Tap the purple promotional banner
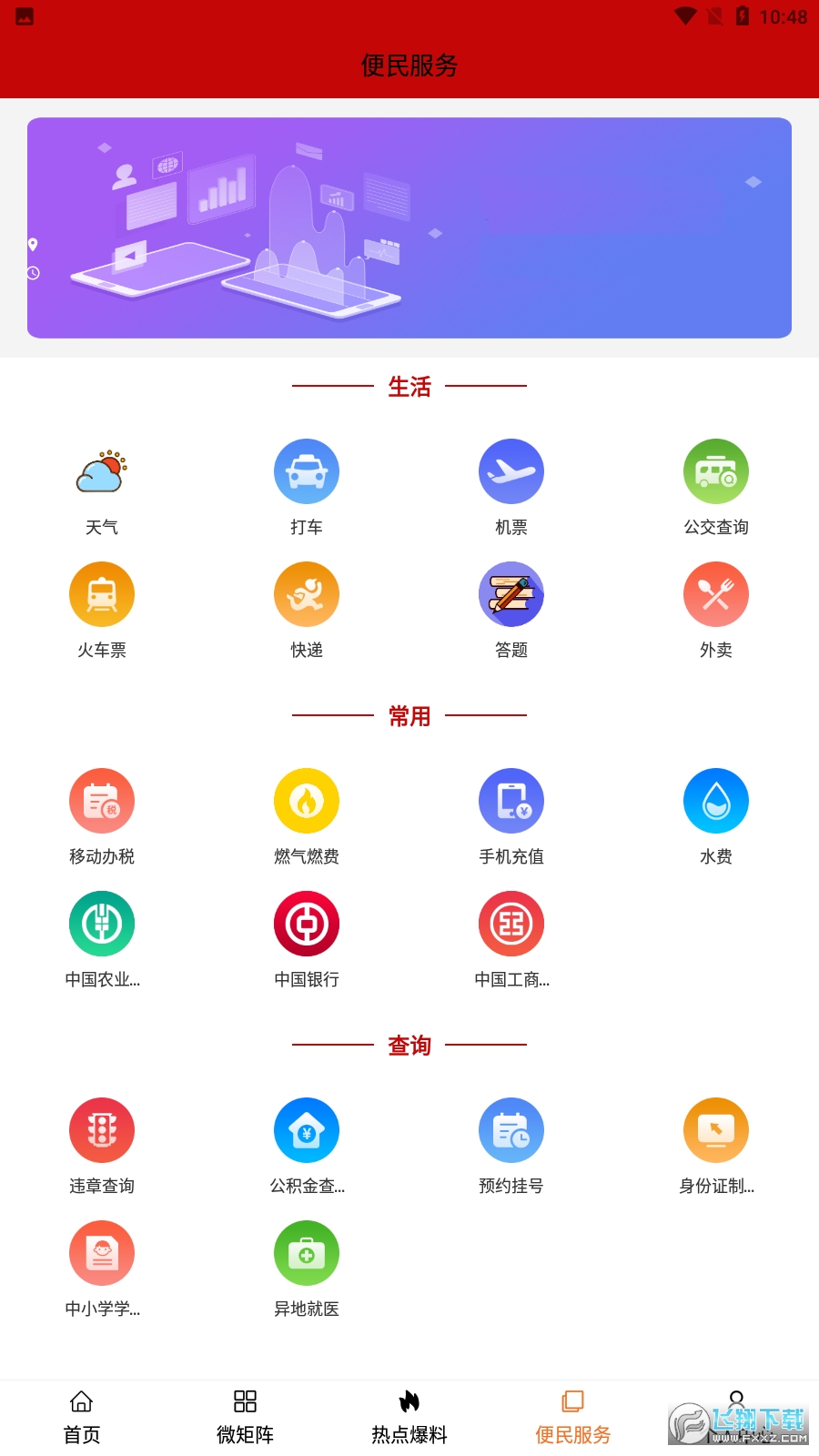The image size is (819, 1456). click(409, 227)
